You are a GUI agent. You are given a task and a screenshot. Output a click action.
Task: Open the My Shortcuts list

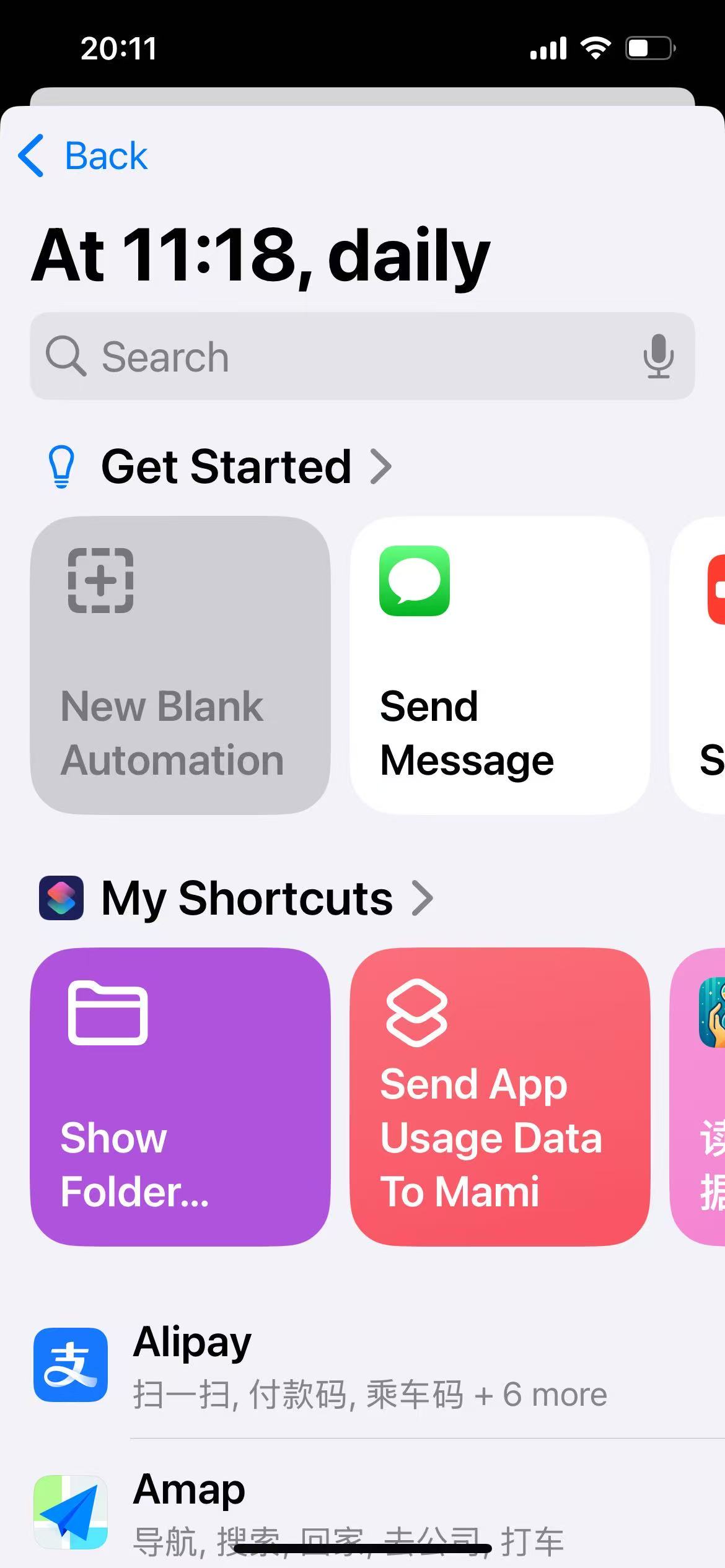(266, 898)
